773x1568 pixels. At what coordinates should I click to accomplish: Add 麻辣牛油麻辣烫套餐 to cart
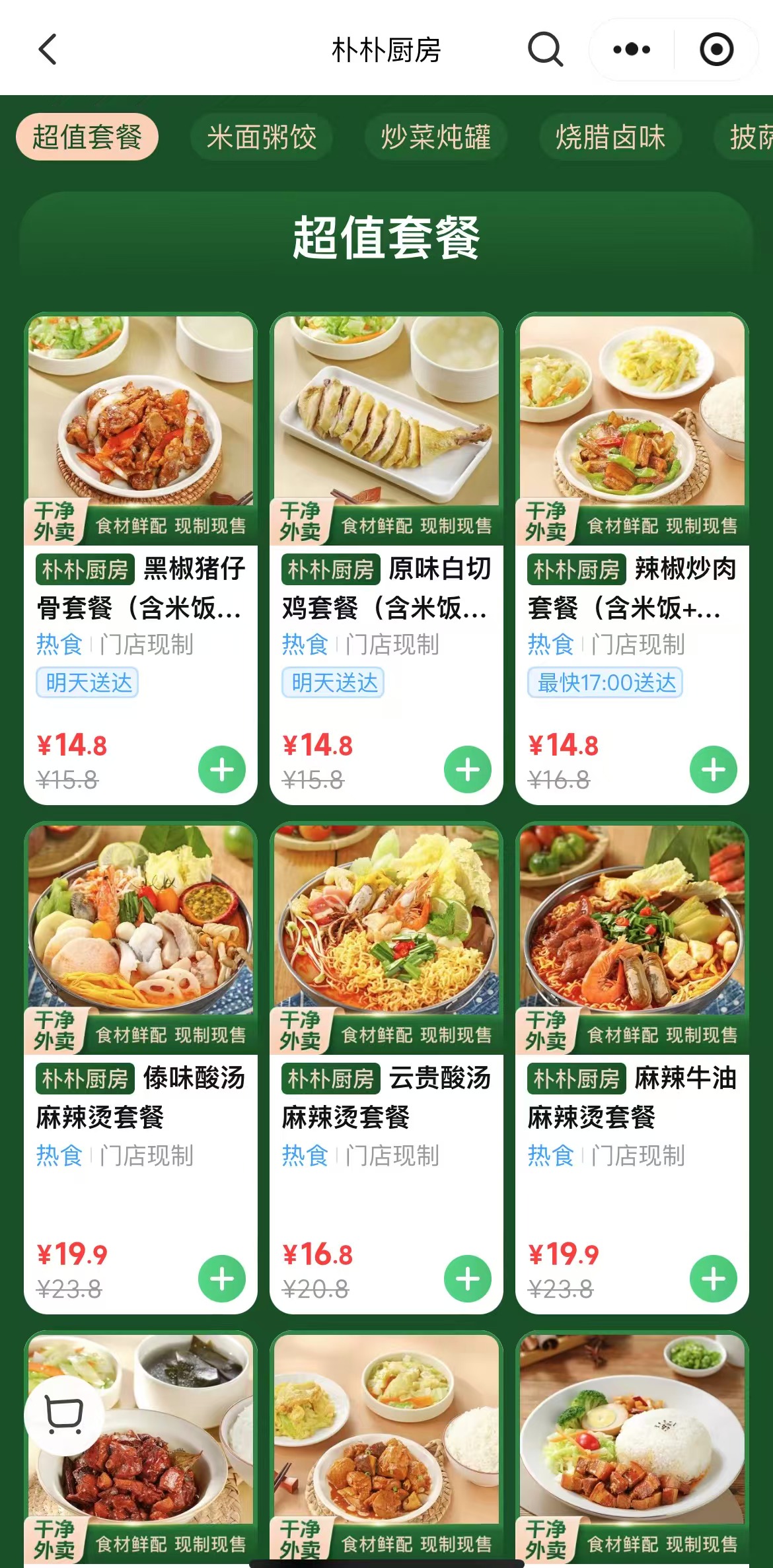(714, 1279)
